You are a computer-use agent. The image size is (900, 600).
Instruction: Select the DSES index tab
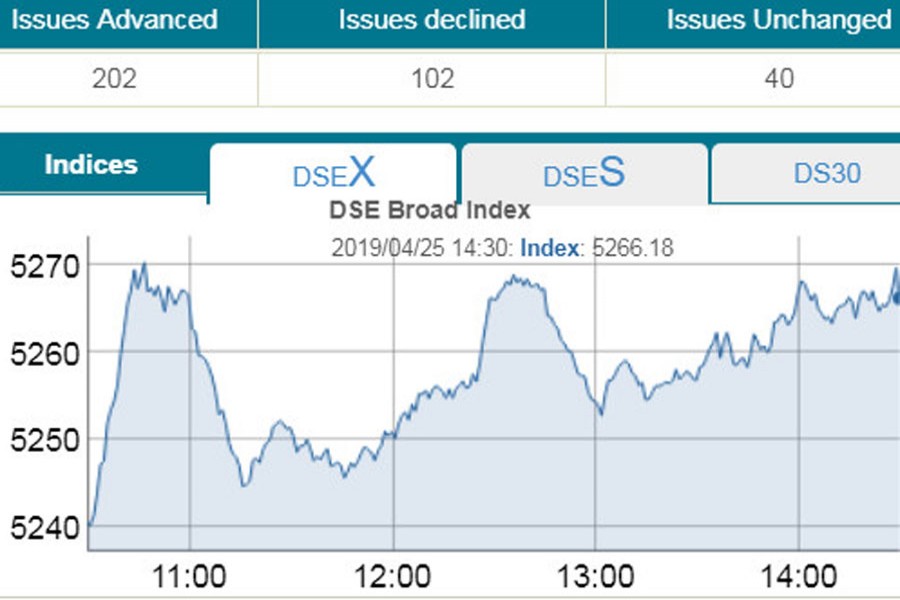point(584,174)
